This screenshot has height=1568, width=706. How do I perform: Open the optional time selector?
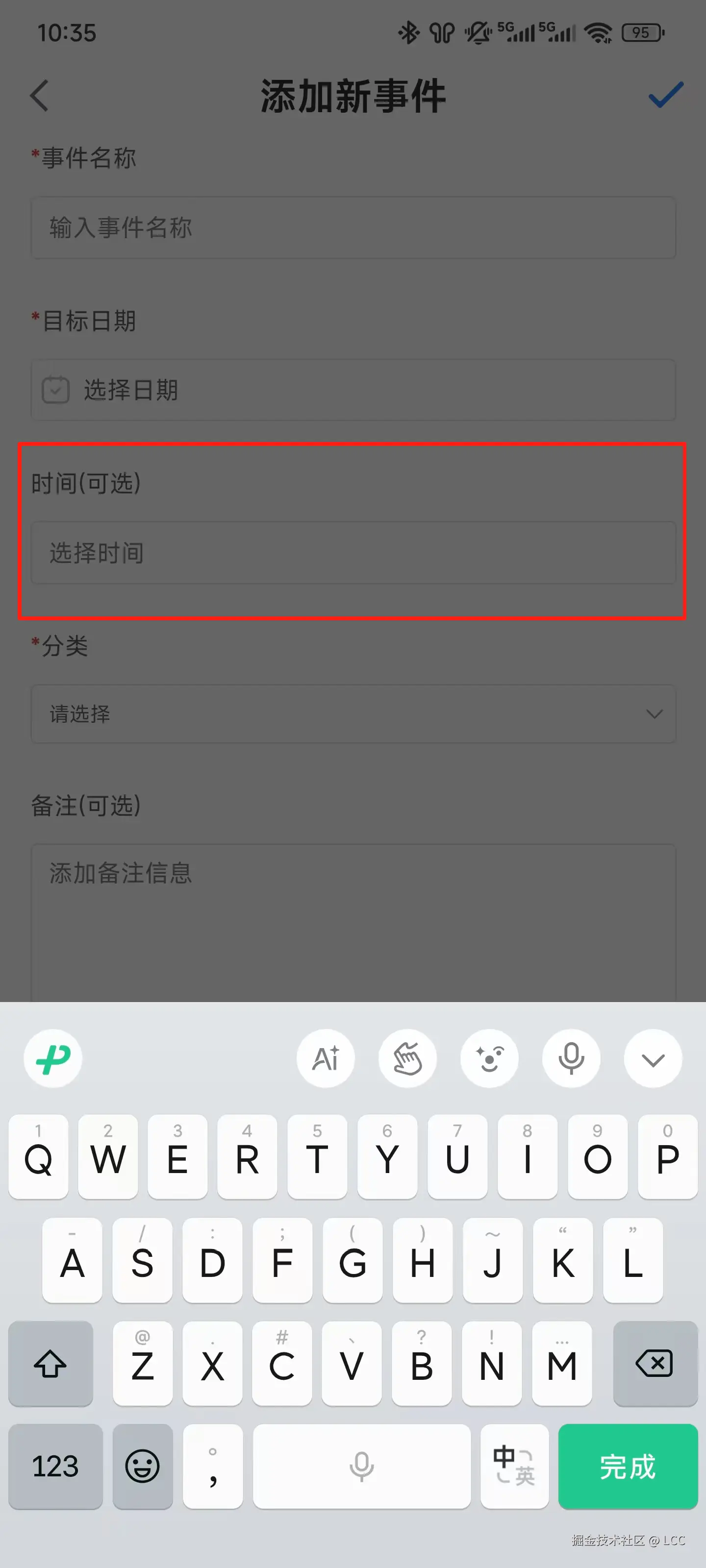coord(353,553)
